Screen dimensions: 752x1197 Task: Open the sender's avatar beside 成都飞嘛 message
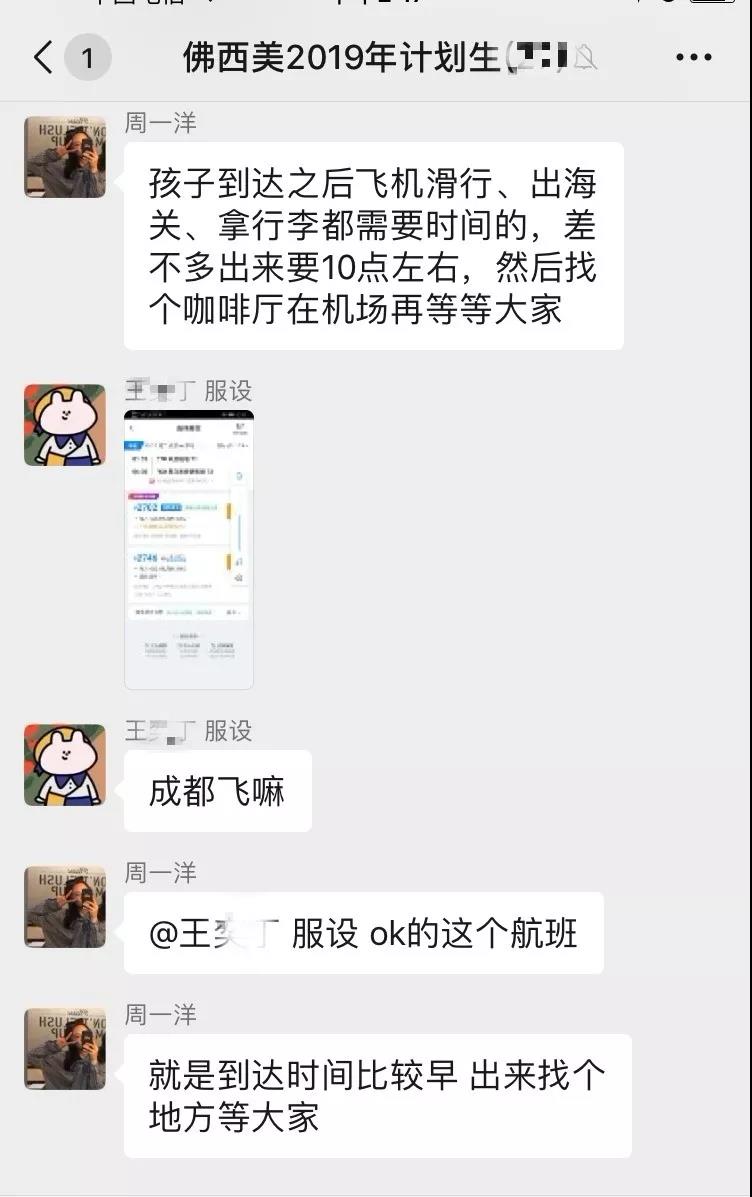65,765
